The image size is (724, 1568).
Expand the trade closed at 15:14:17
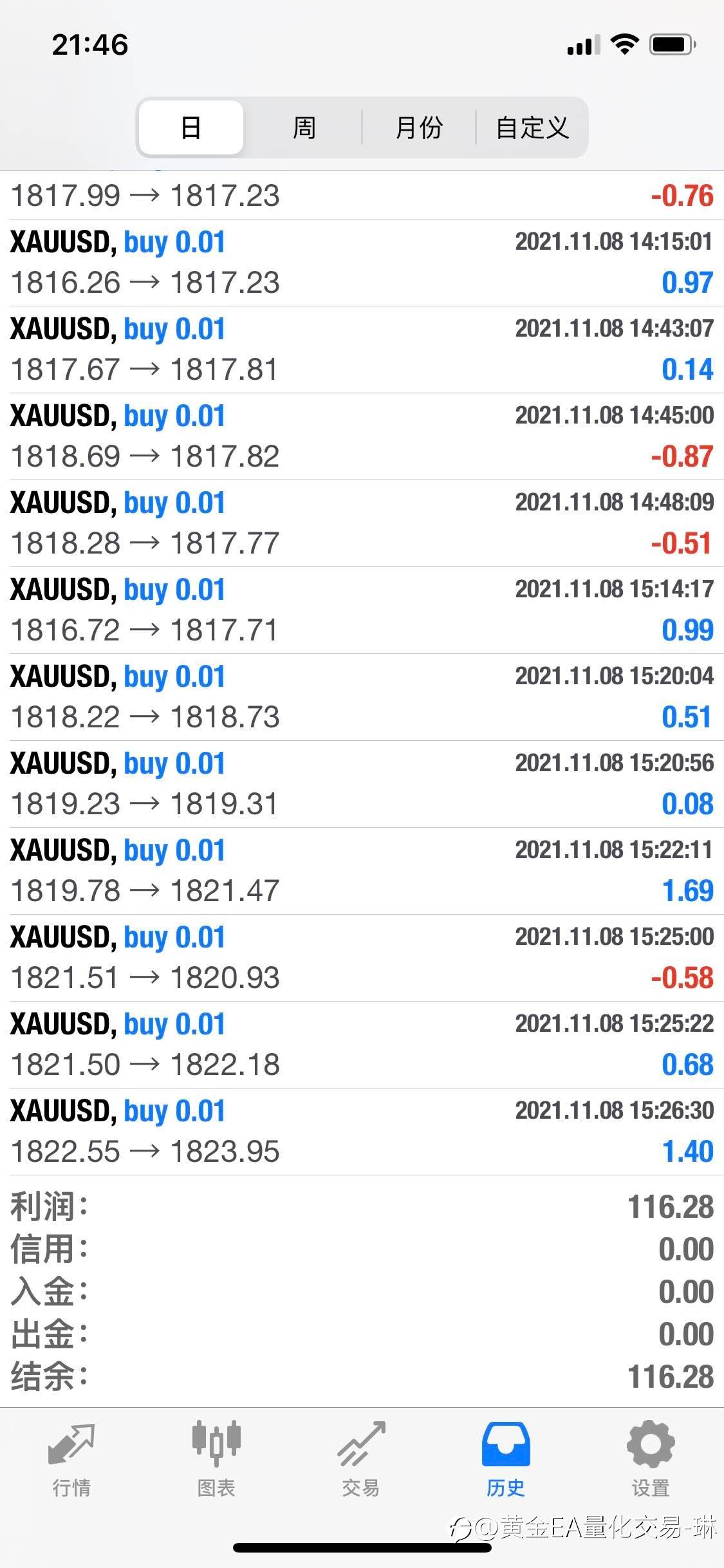(362, 610)
